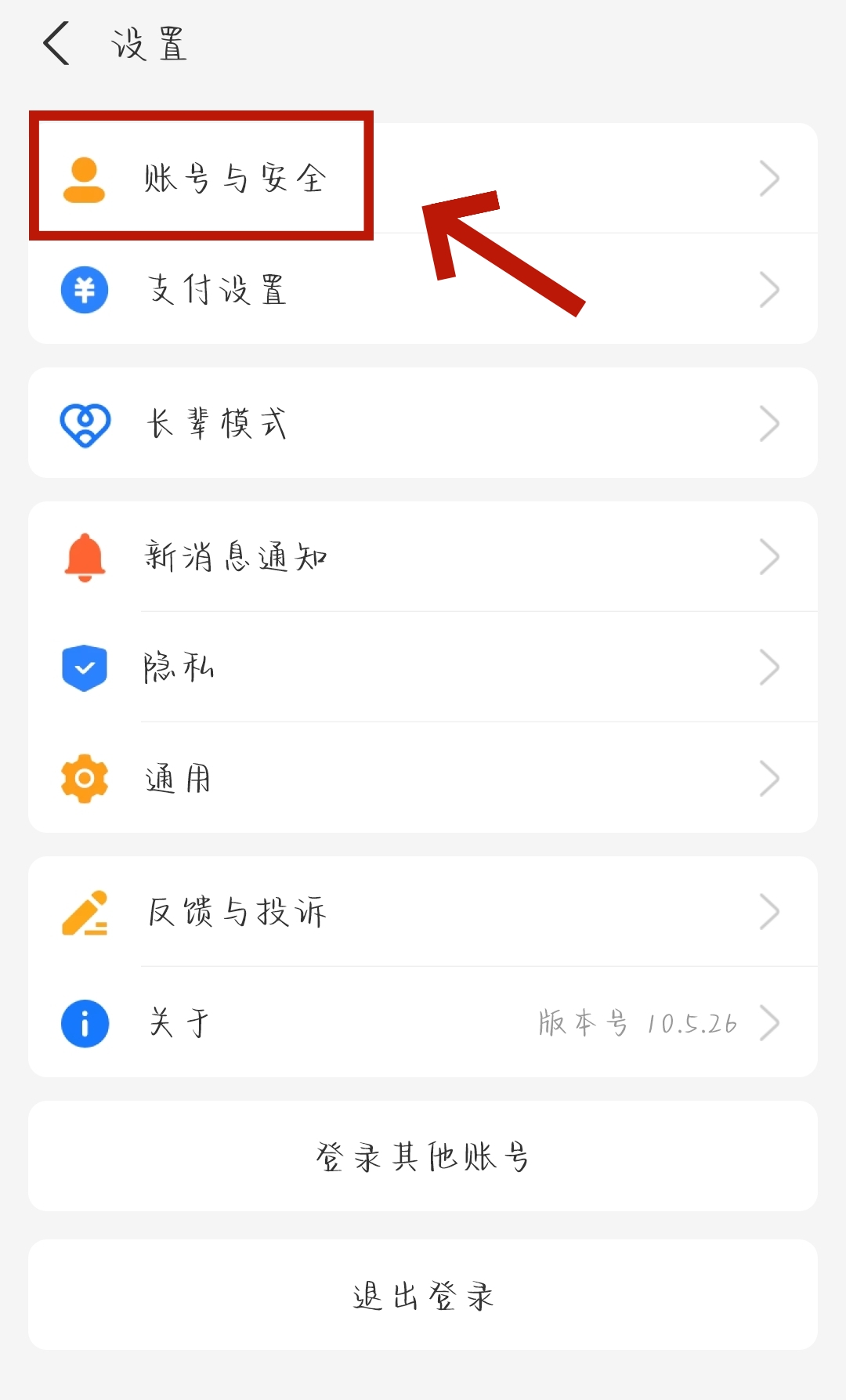
Task: Open 长辈模式 option
Action: 423,424
